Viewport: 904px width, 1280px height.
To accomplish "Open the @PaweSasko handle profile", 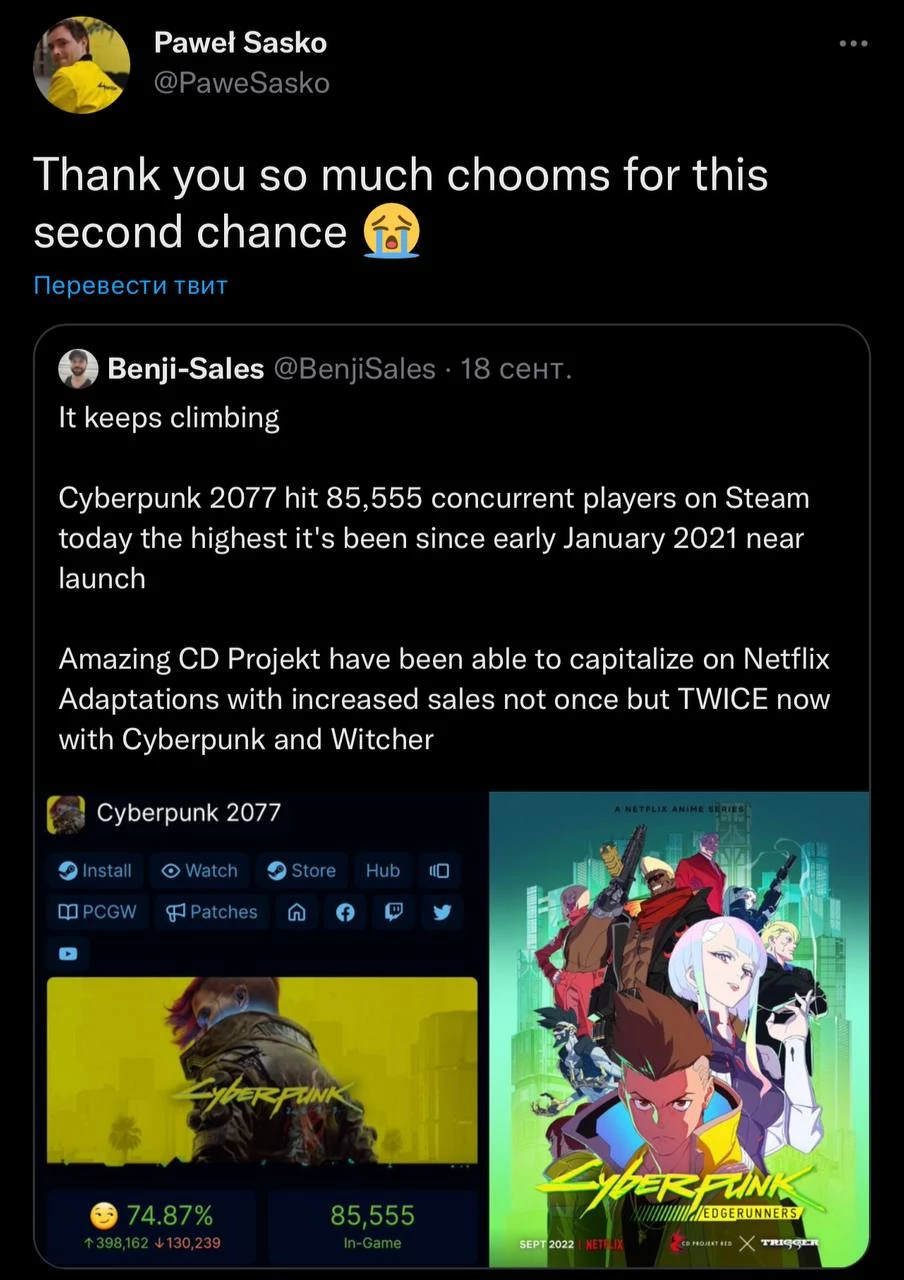I will [241, 83].
